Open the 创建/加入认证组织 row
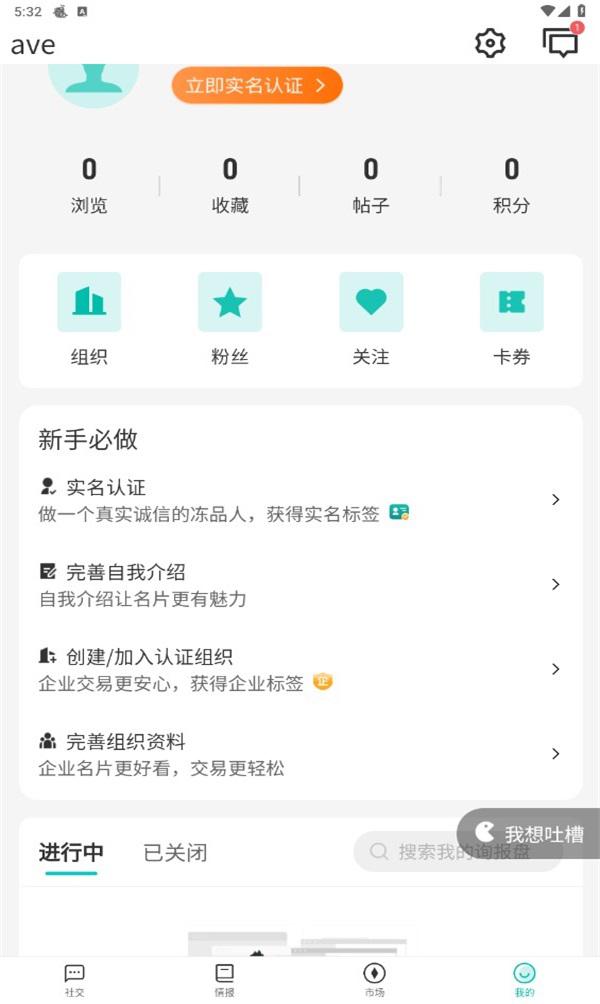600x1004 pixels. point(300,669)
